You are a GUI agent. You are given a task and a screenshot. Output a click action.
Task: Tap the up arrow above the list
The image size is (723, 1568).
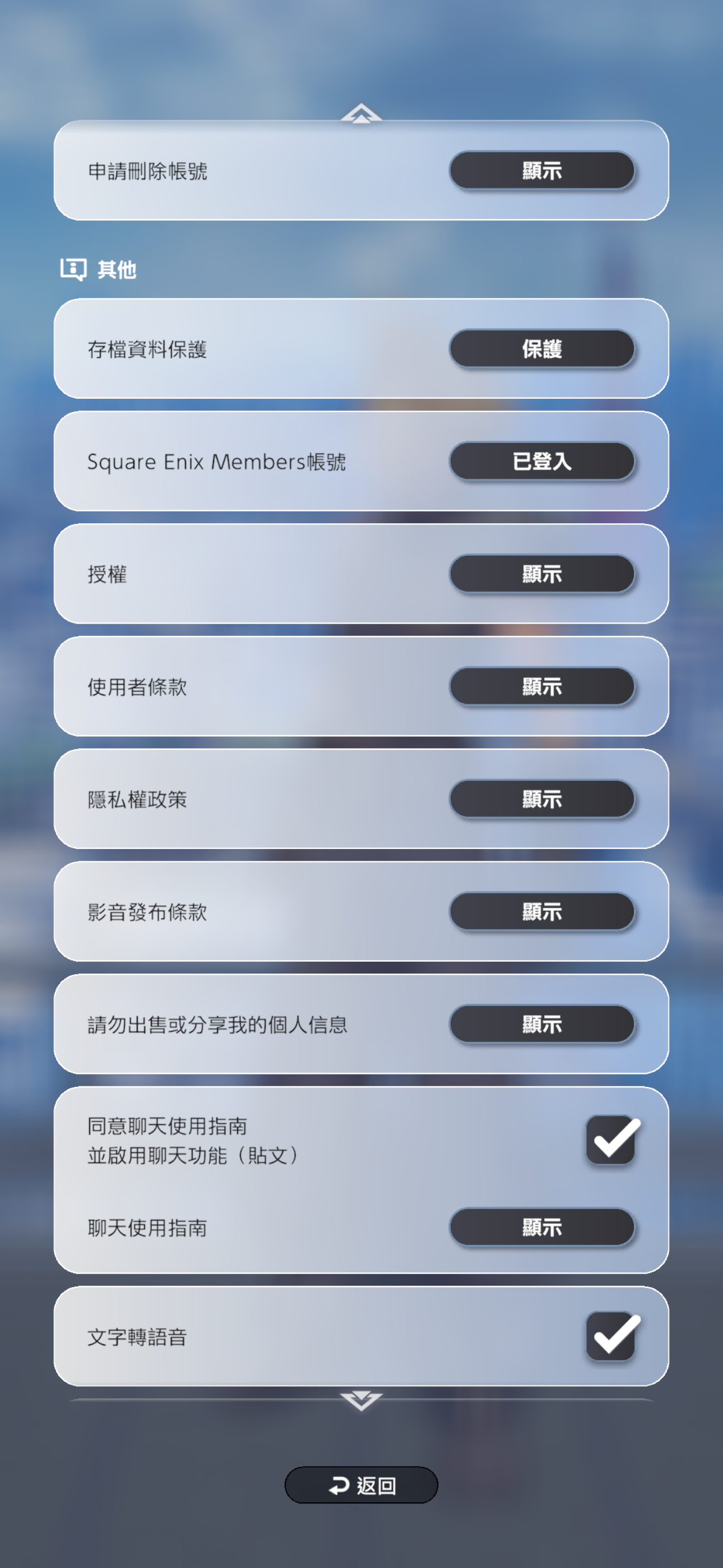point(361,113)
